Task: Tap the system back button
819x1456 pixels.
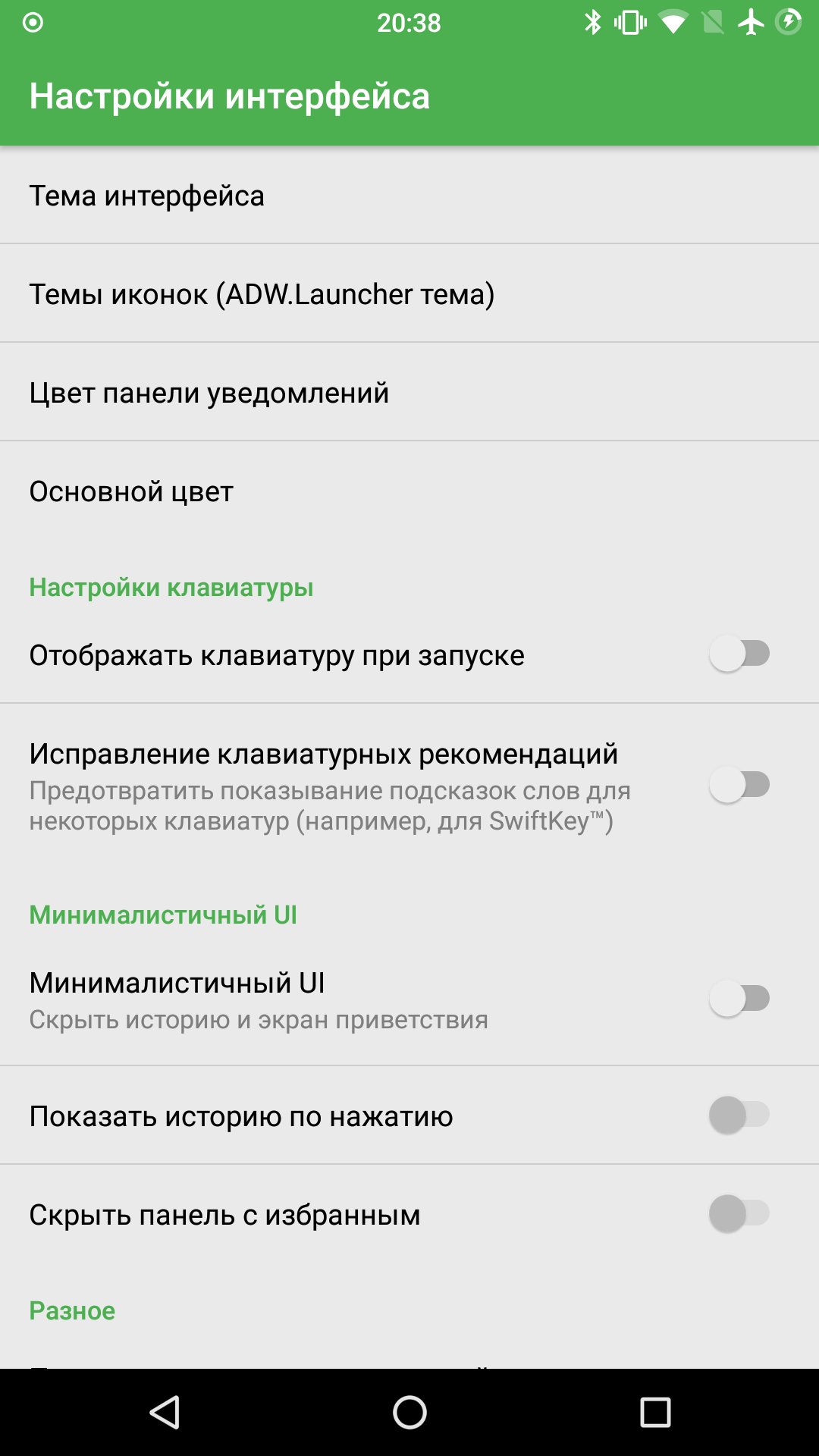Action: [x=165, y=1413]
